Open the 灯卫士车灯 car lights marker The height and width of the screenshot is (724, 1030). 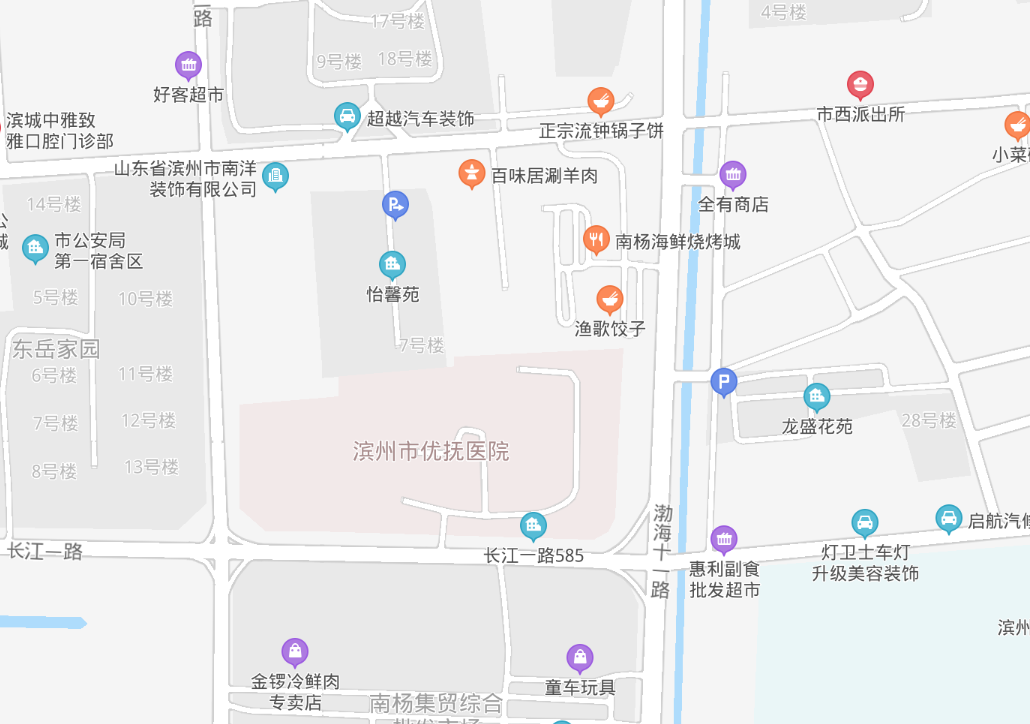(x=864, y=522)
